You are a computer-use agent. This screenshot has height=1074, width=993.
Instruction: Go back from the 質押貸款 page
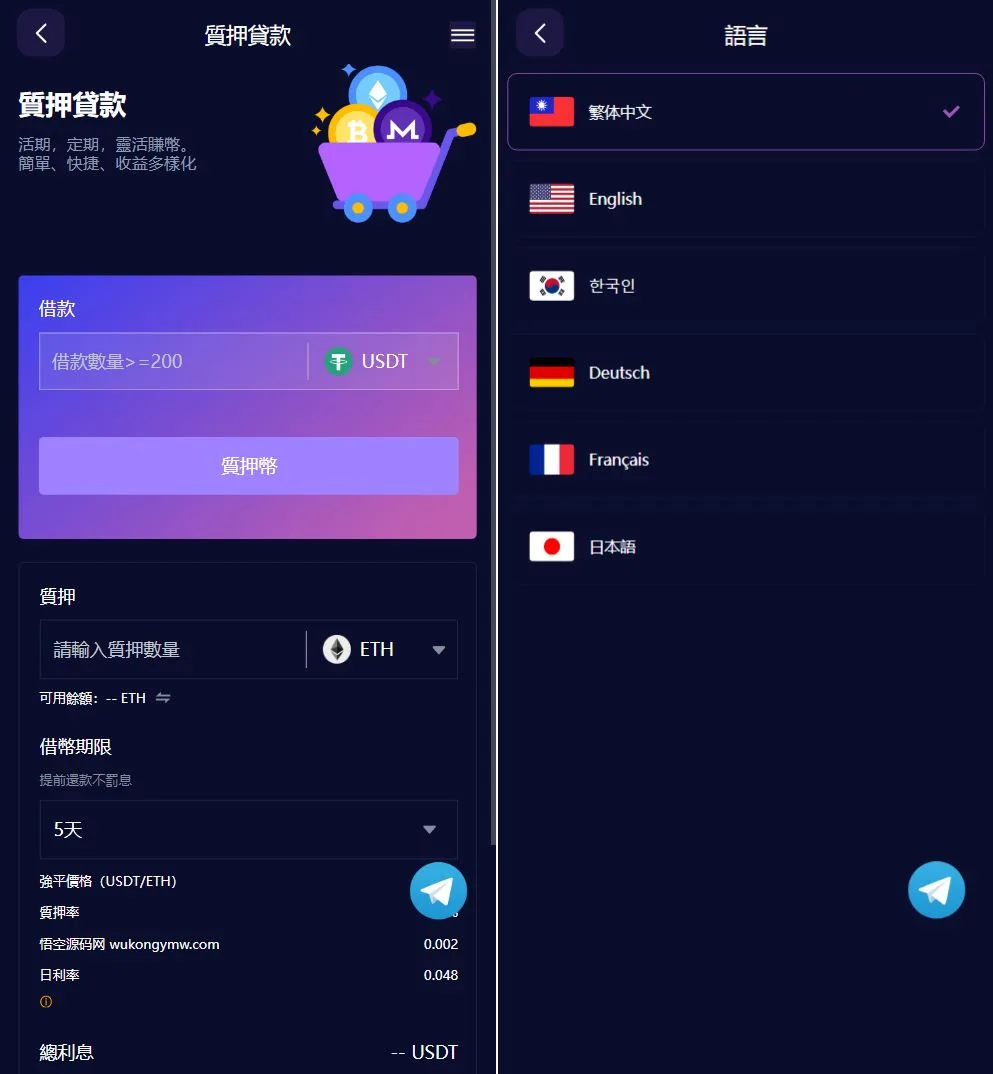point(41,33)
